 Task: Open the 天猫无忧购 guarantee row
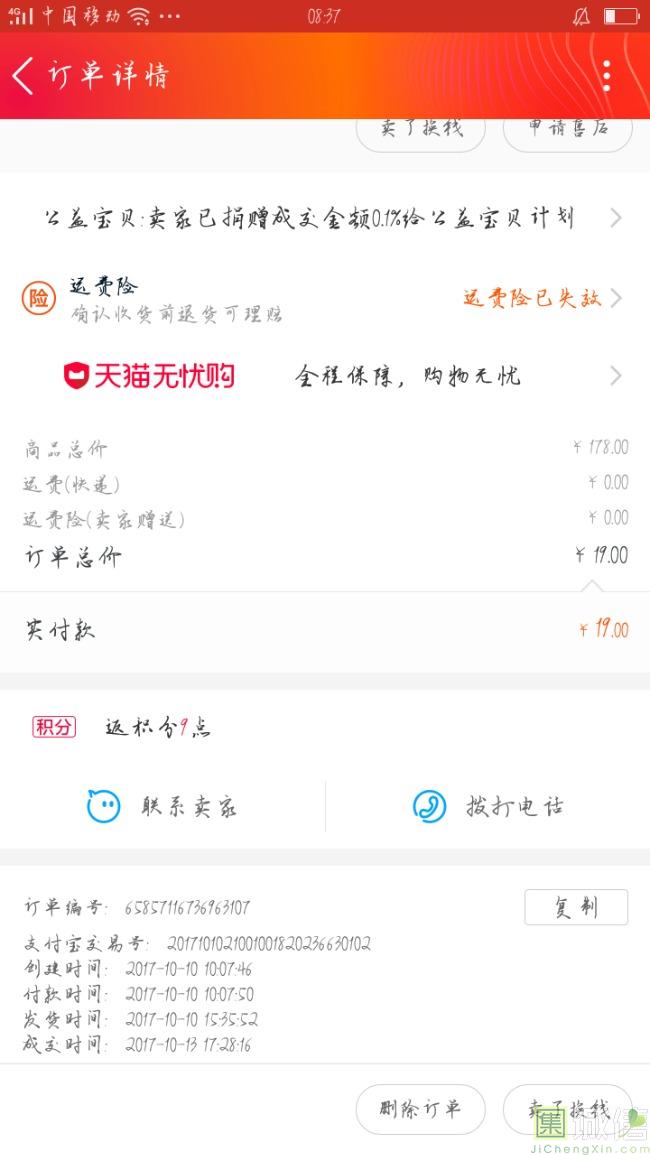(x=325, y=376)
